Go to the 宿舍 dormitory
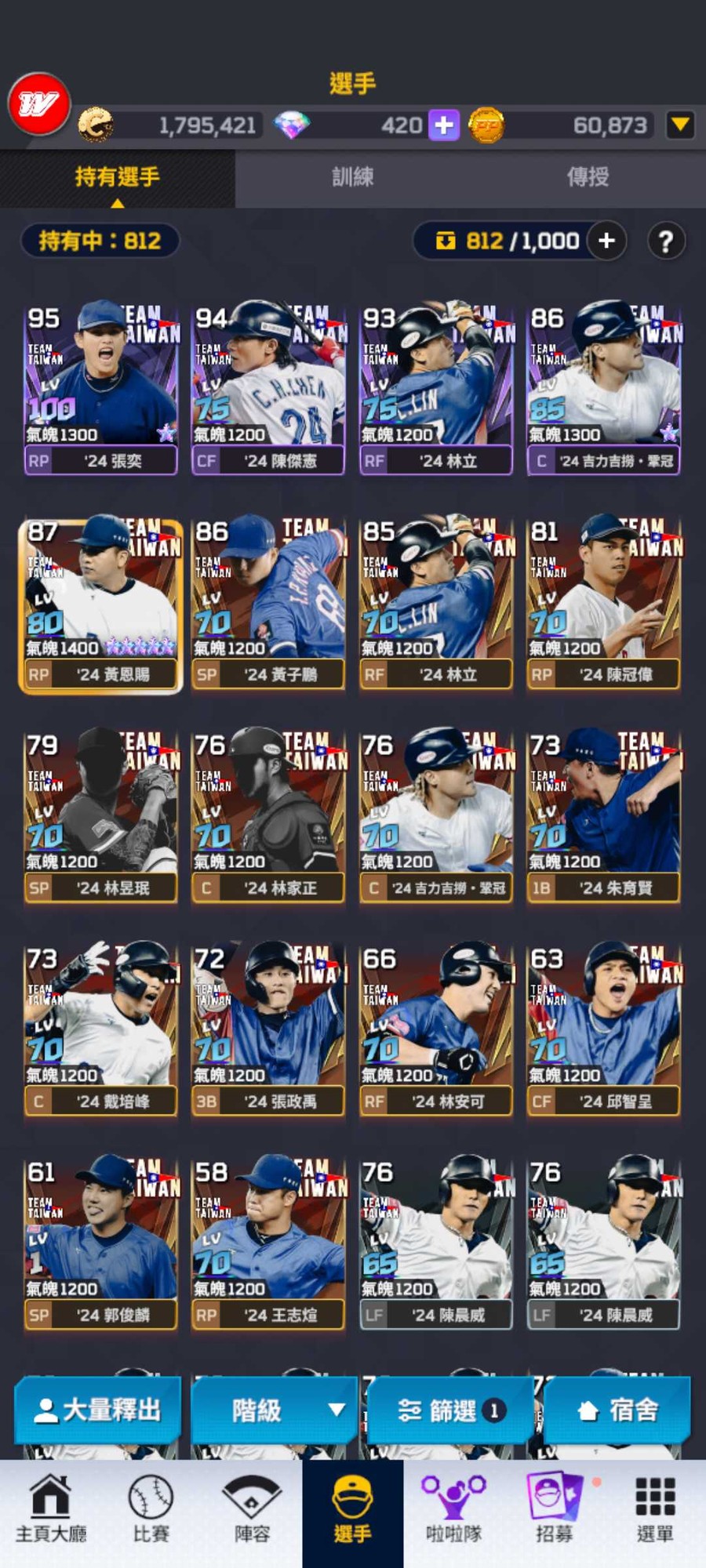 coord(617,1410)
